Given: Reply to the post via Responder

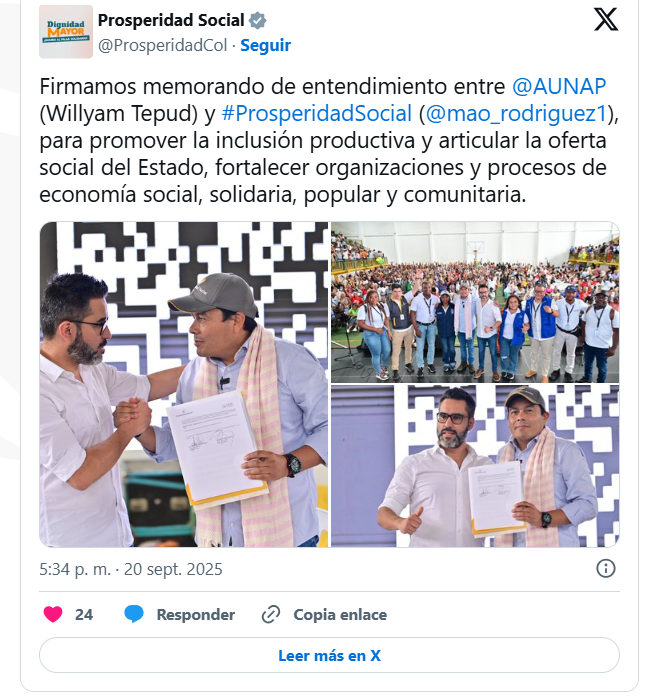Looking at the screenshot, I should [180, 614].
